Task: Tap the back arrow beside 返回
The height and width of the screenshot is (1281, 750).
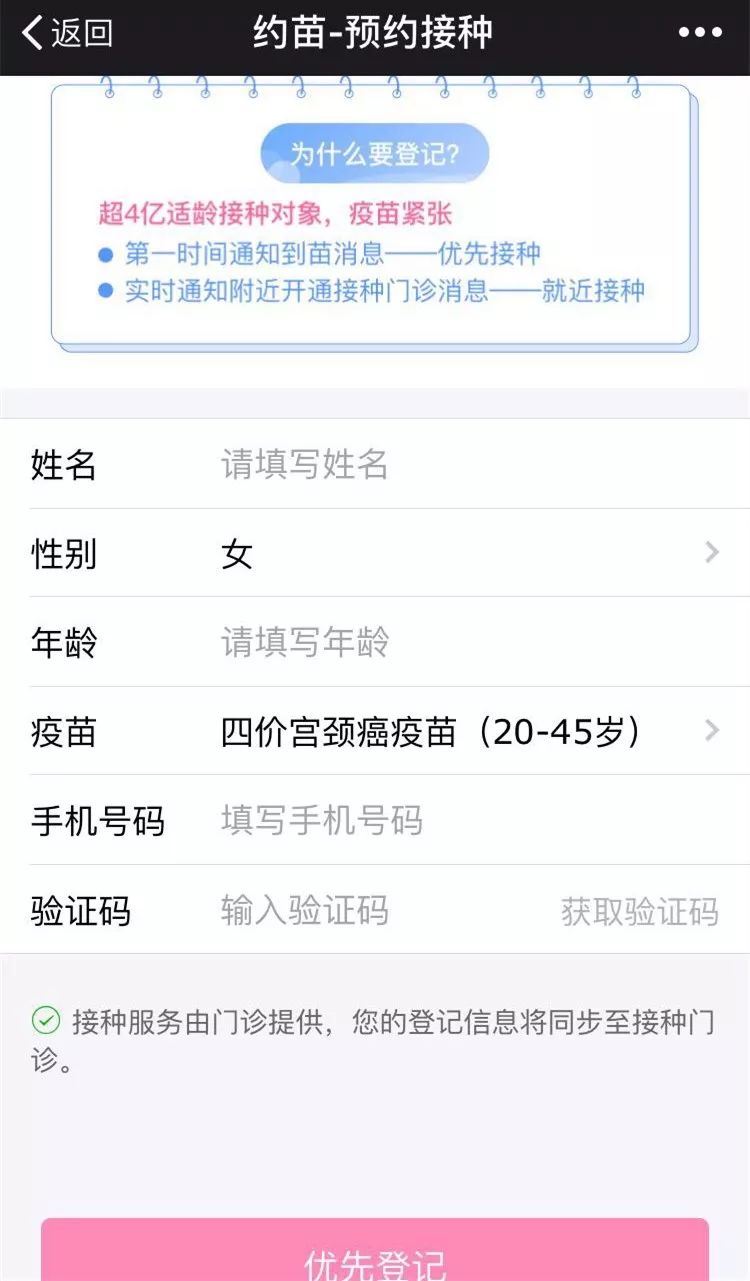Action: pyautogui.click(x=30, y=31)
